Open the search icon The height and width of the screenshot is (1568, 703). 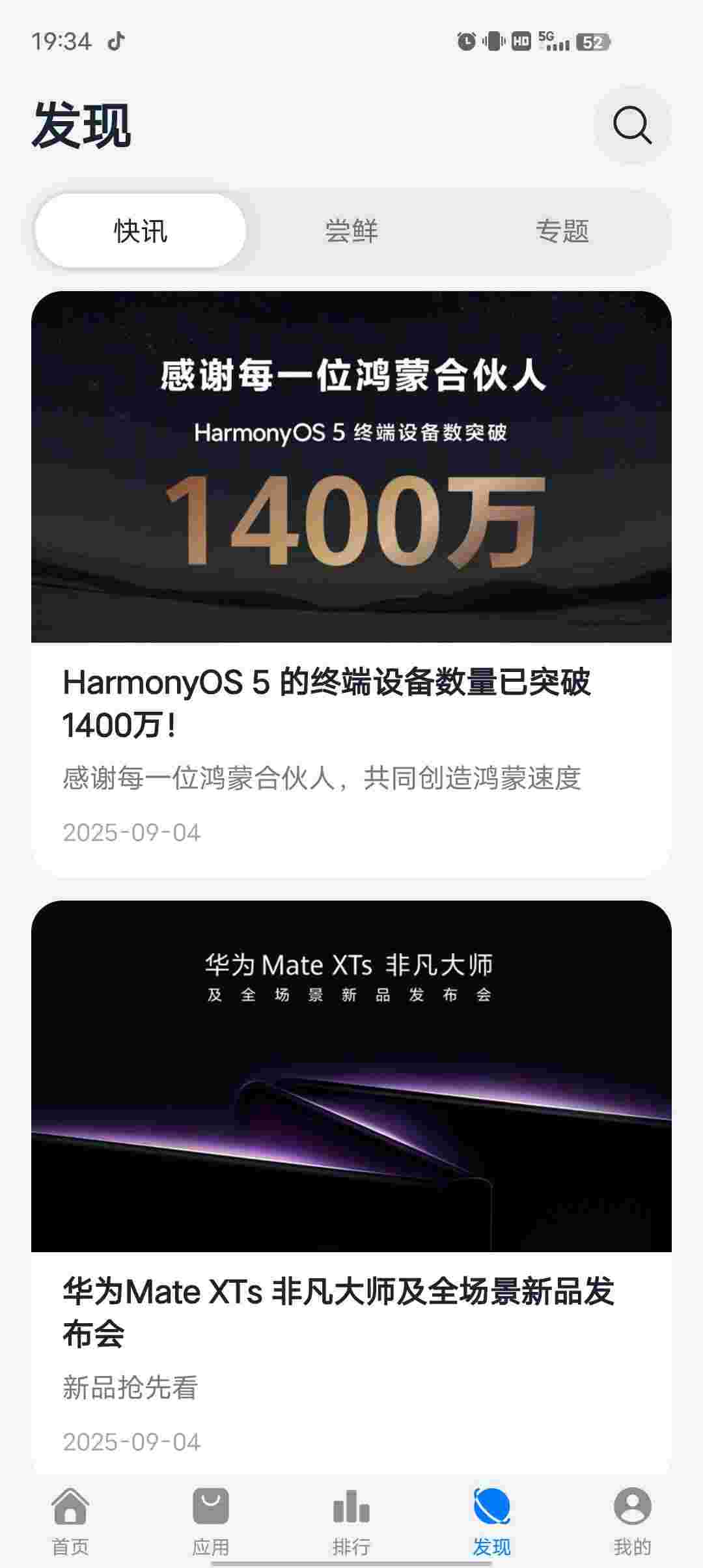631,124
